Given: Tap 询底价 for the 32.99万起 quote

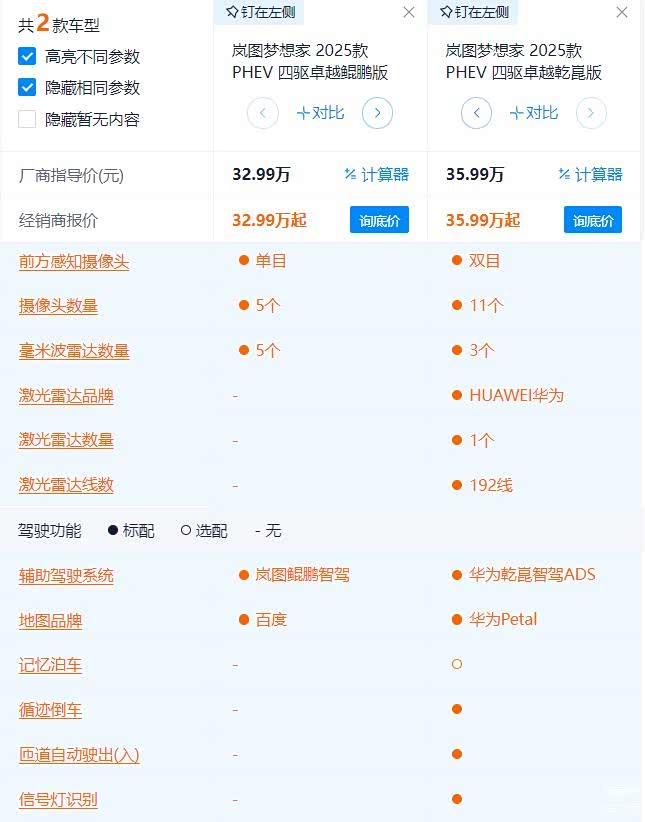Looking at the screenshot, I should click(x=379, y=220).
